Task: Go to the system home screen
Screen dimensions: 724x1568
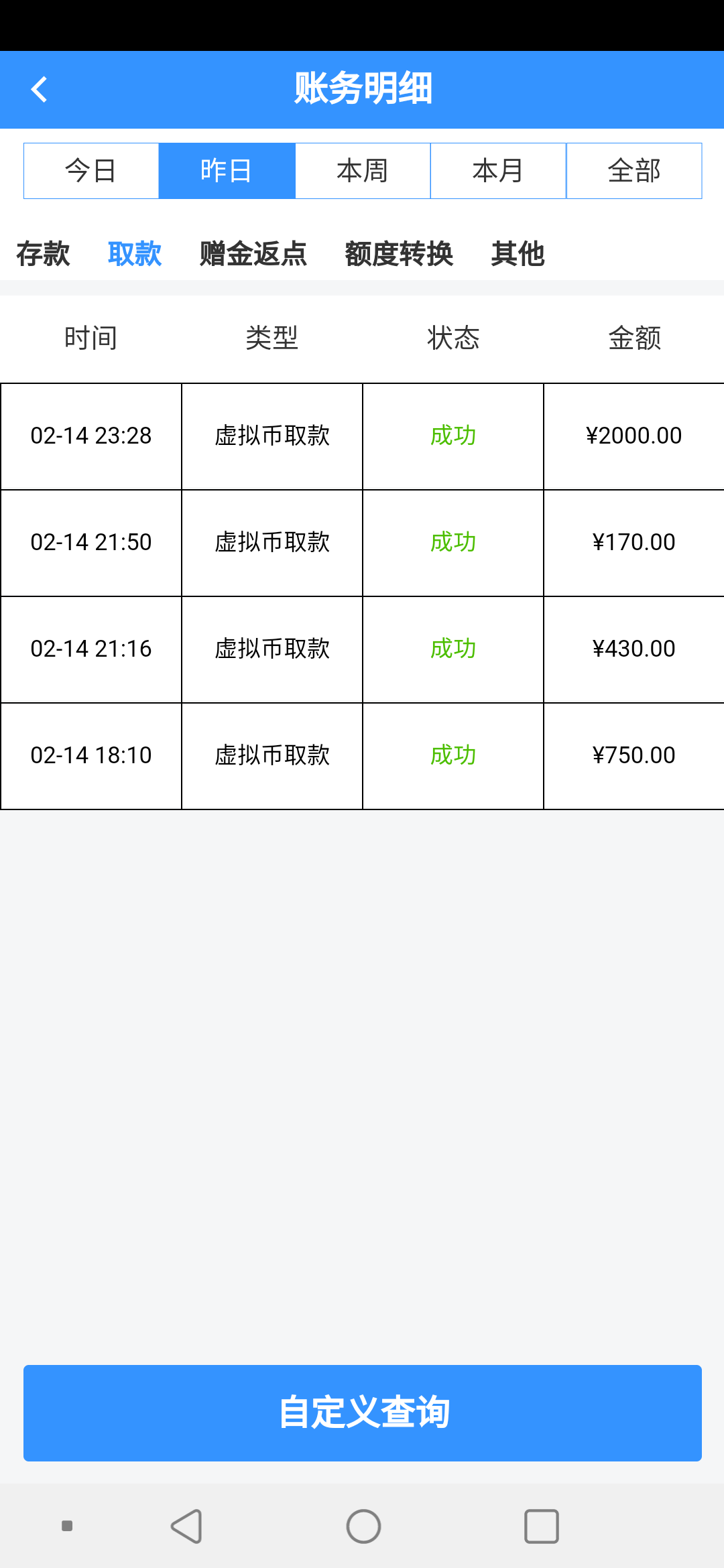Action: coord(363,1526)
